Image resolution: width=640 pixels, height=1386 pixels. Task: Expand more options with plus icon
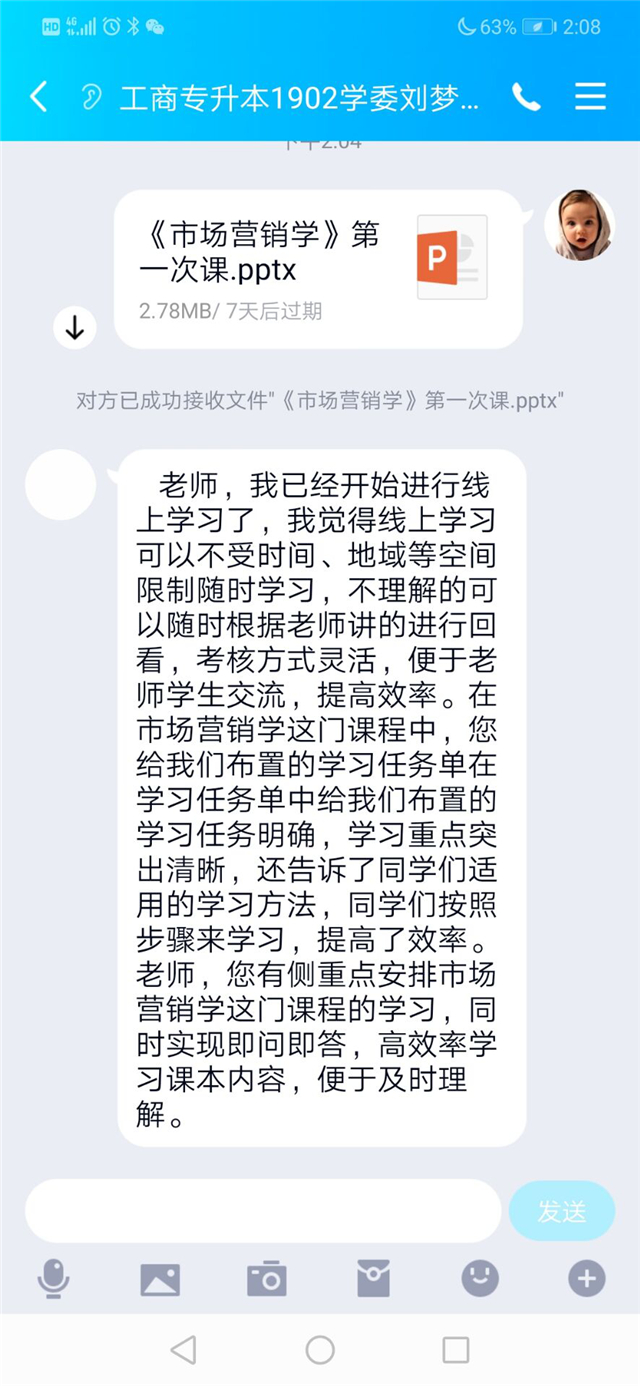click(x=587, y=1278)
